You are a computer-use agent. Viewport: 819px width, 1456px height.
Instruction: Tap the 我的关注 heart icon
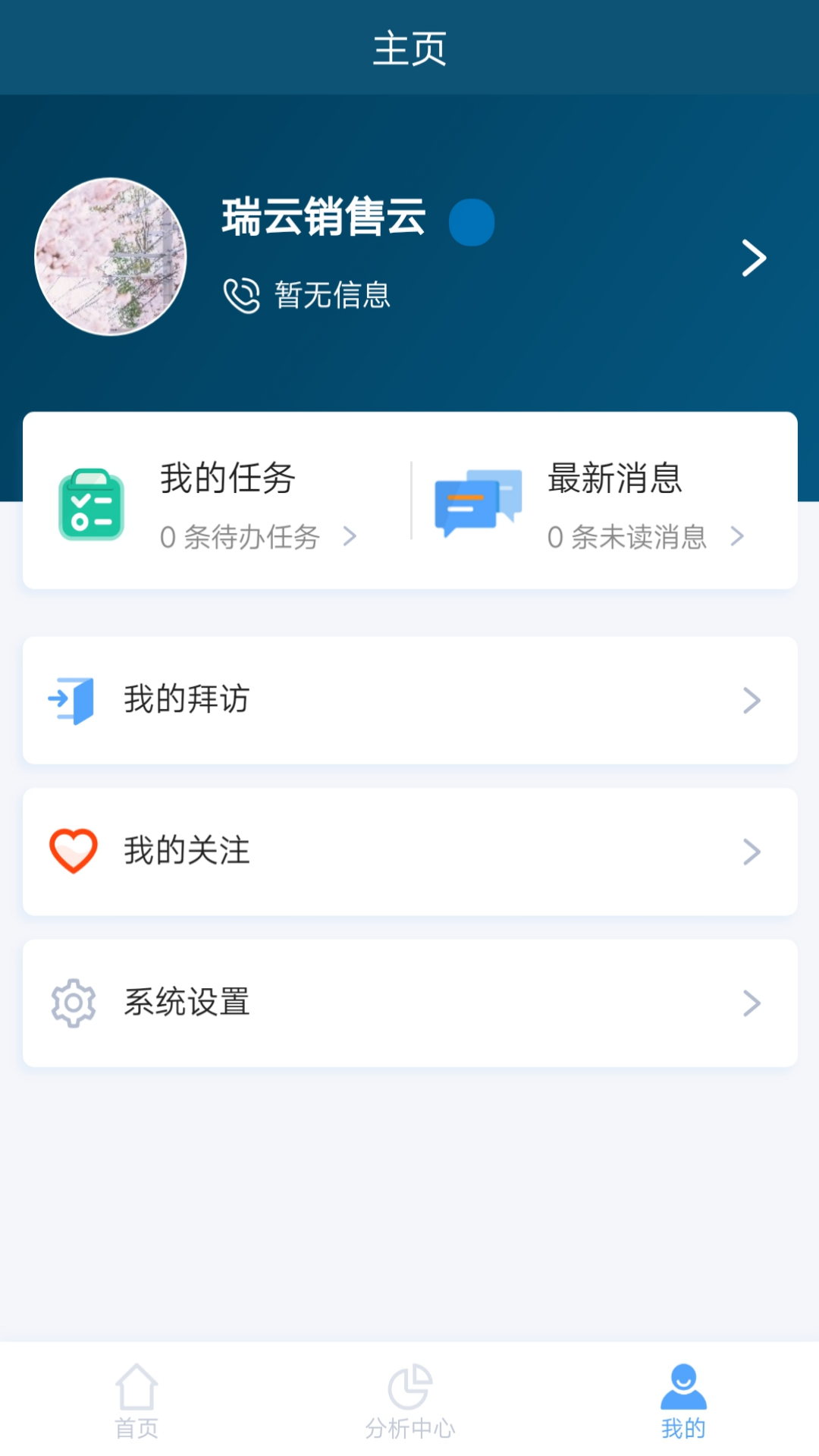(73, 851)
